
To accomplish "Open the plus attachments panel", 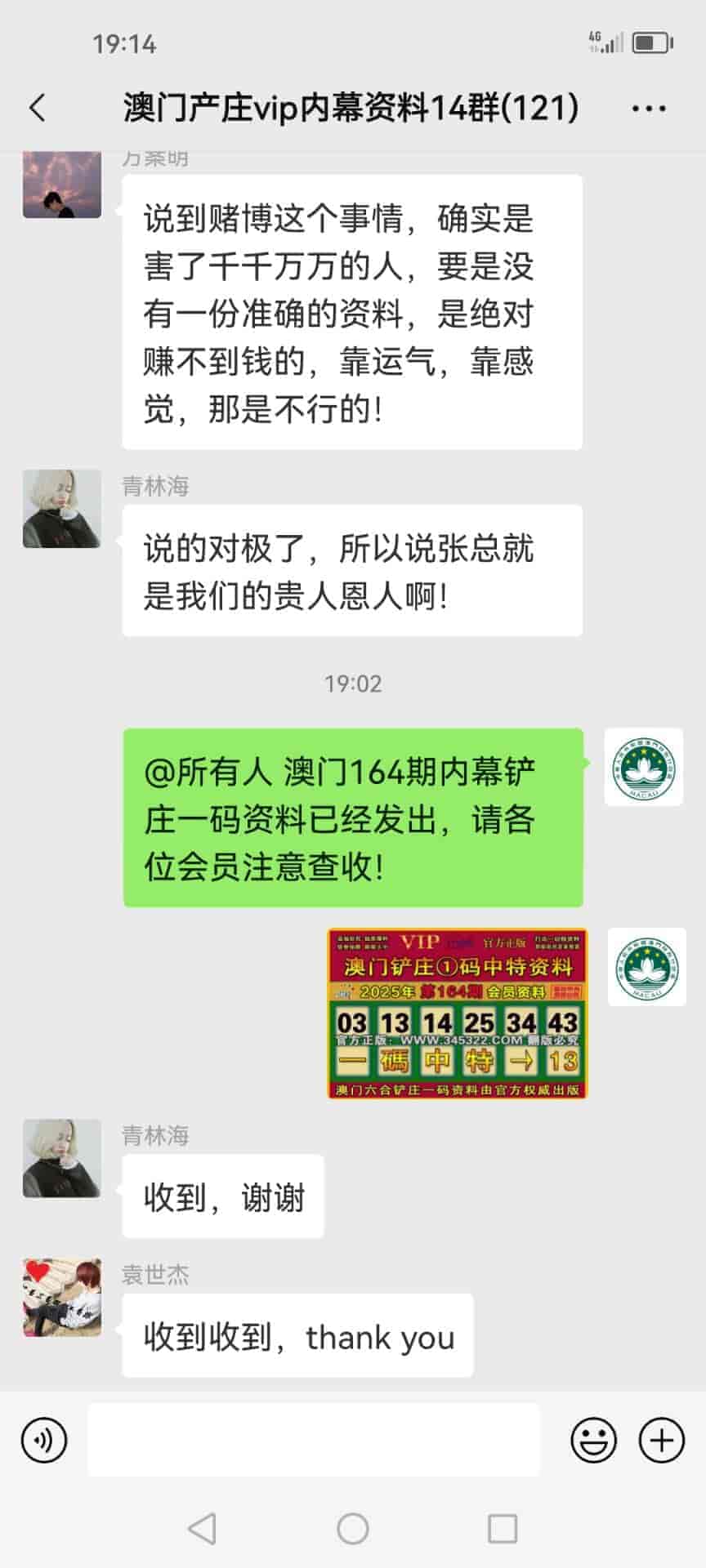I will 661,1440.
